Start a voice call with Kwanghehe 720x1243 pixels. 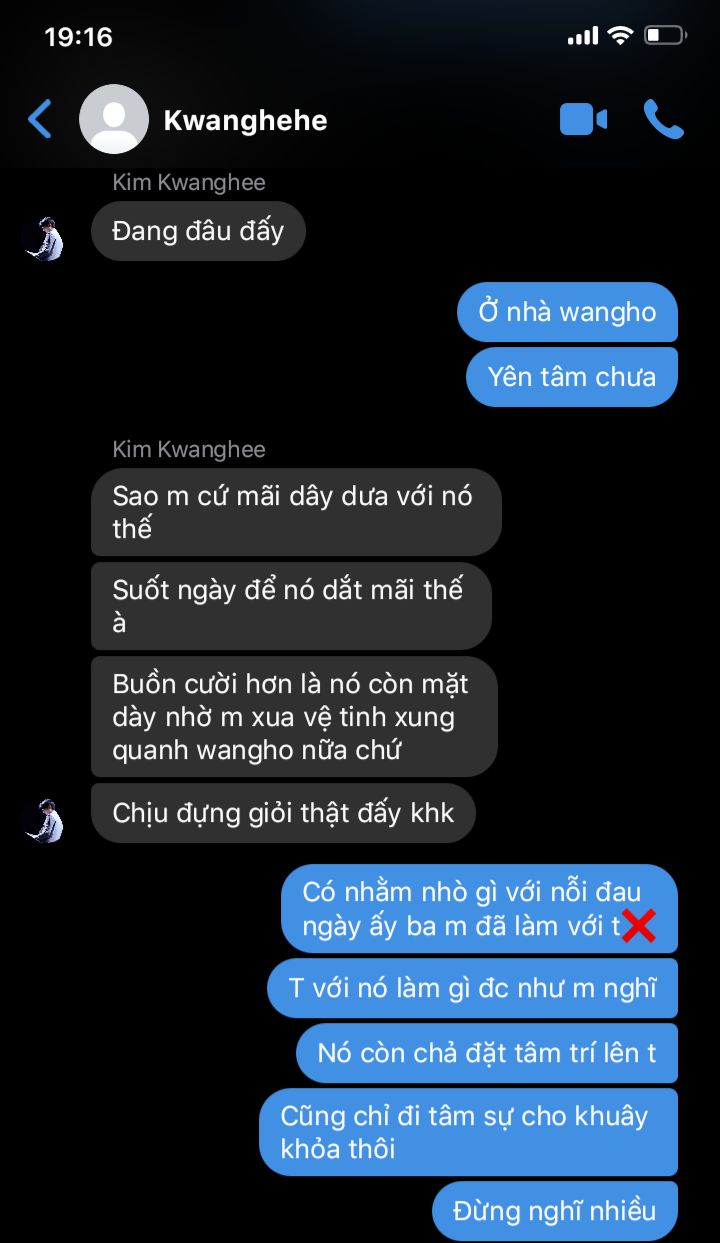point(663,120)
